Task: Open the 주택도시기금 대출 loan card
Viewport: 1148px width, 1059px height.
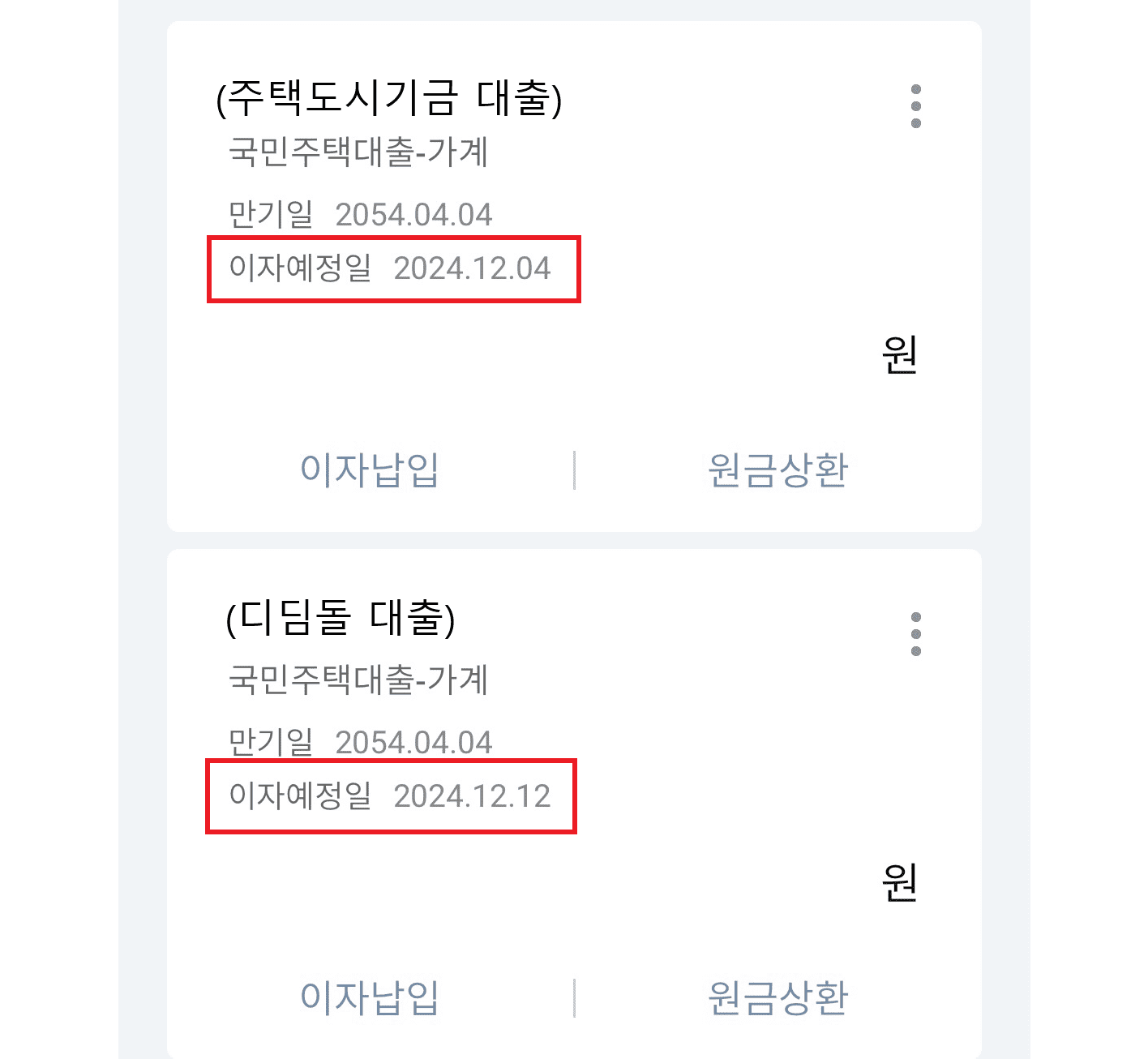Action: click(x=389, y=99)
